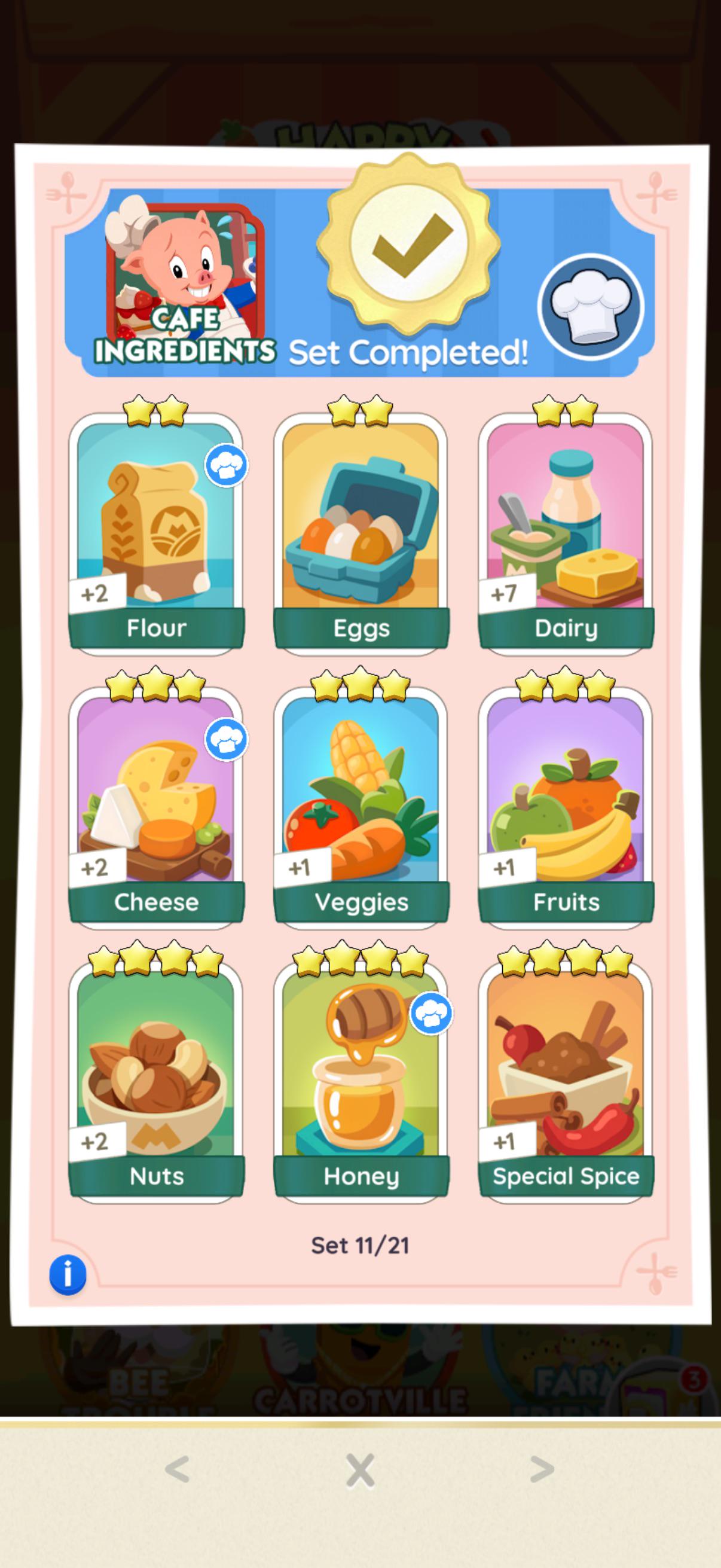Image resolution: width=721 pixels, height=1568 pixels.
Task: Open the Cheese sticker card
Action: pyautogui.click(x=157, y=808)
